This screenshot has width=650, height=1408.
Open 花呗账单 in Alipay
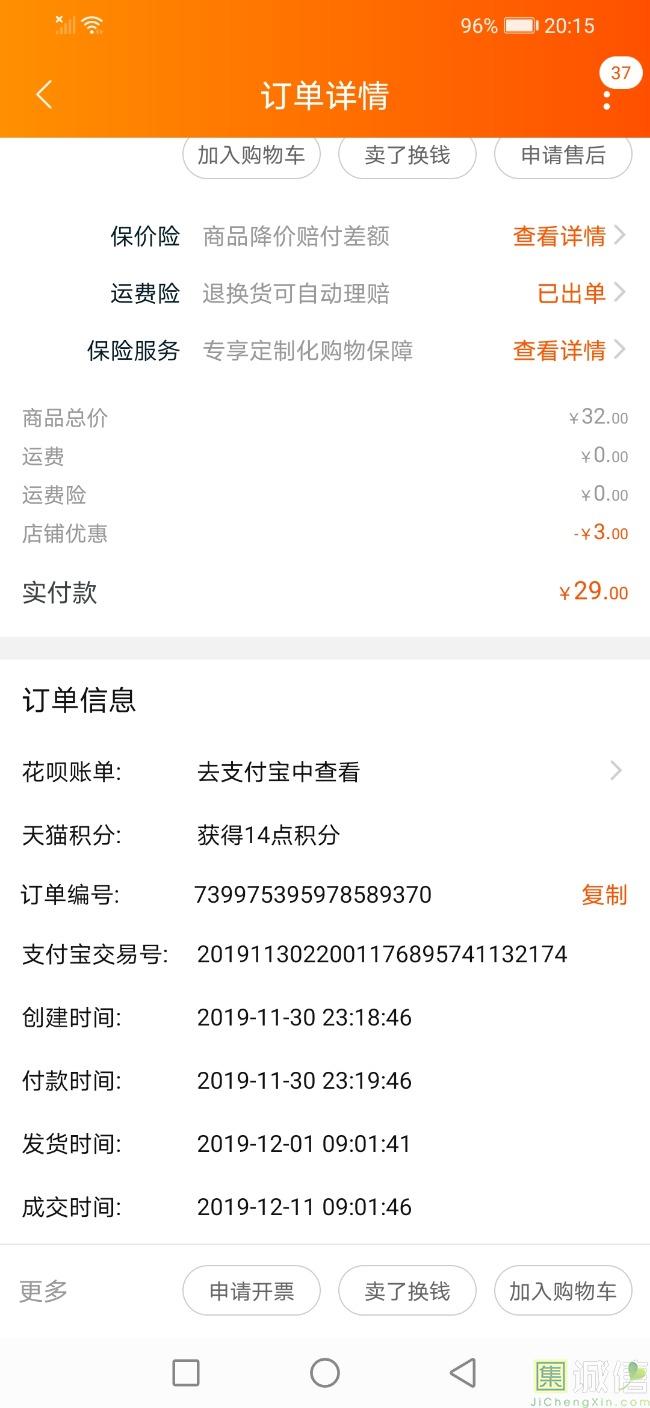point(325,771)
